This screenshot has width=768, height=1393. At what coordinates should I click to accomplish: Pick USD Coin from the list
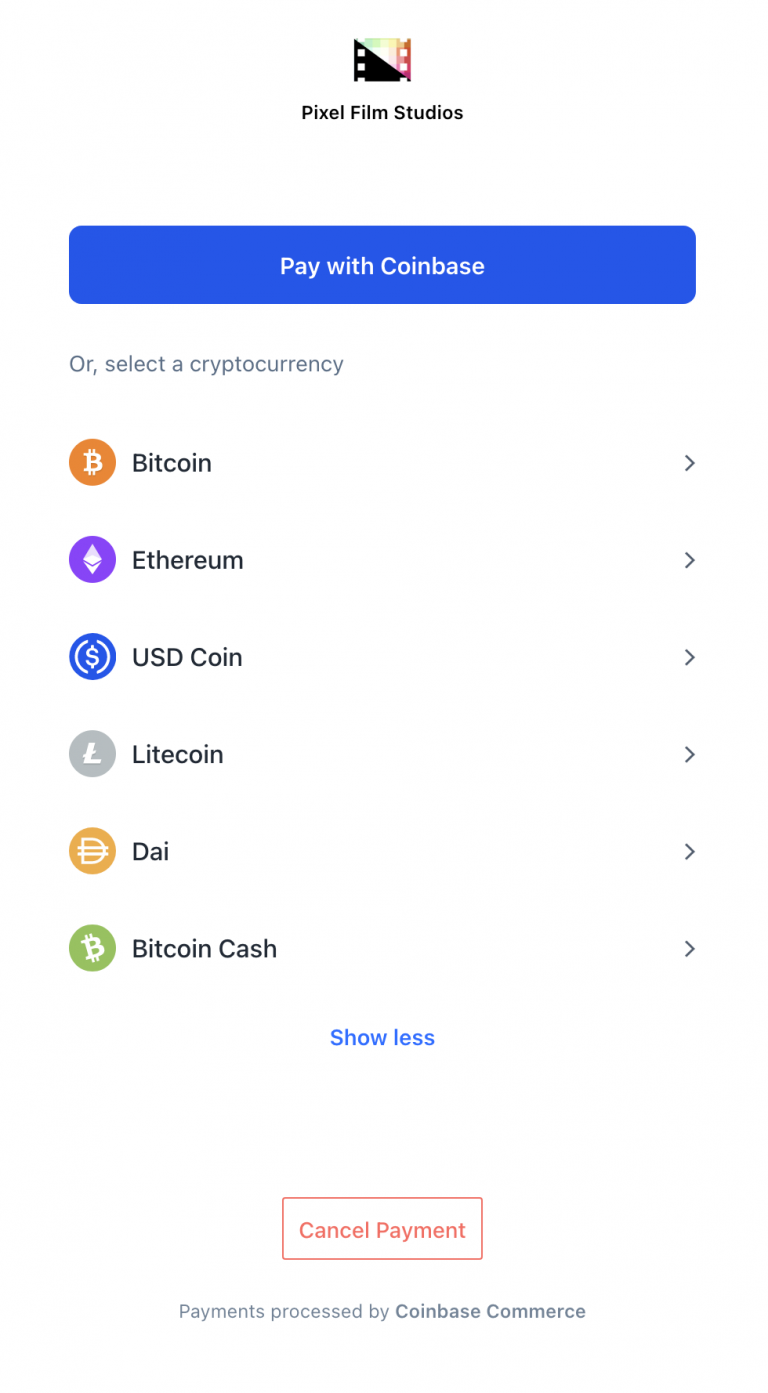pos(382,657)
